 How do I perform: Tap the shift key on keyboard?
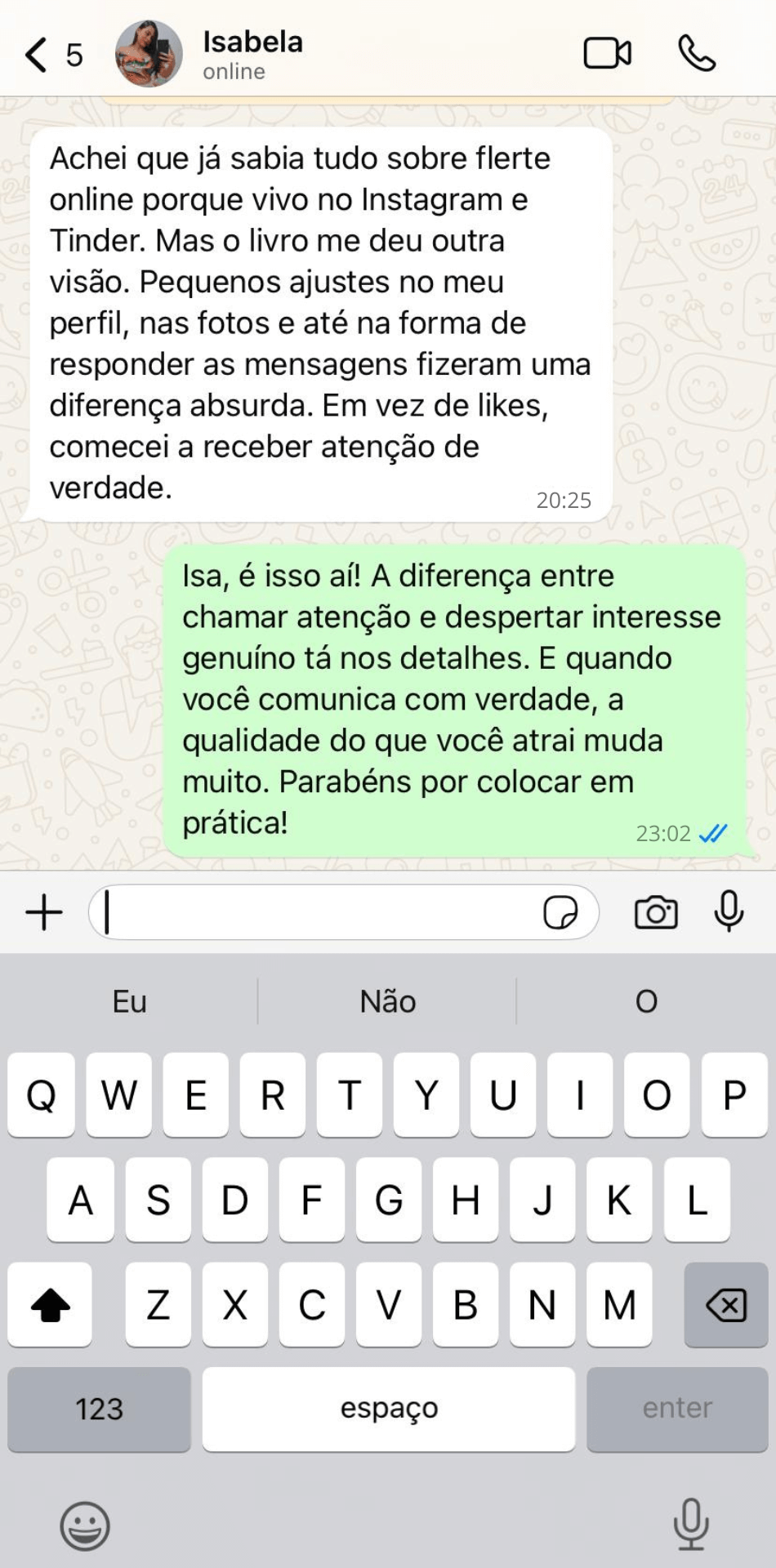pyautogui.click(x=50, y=1305)
